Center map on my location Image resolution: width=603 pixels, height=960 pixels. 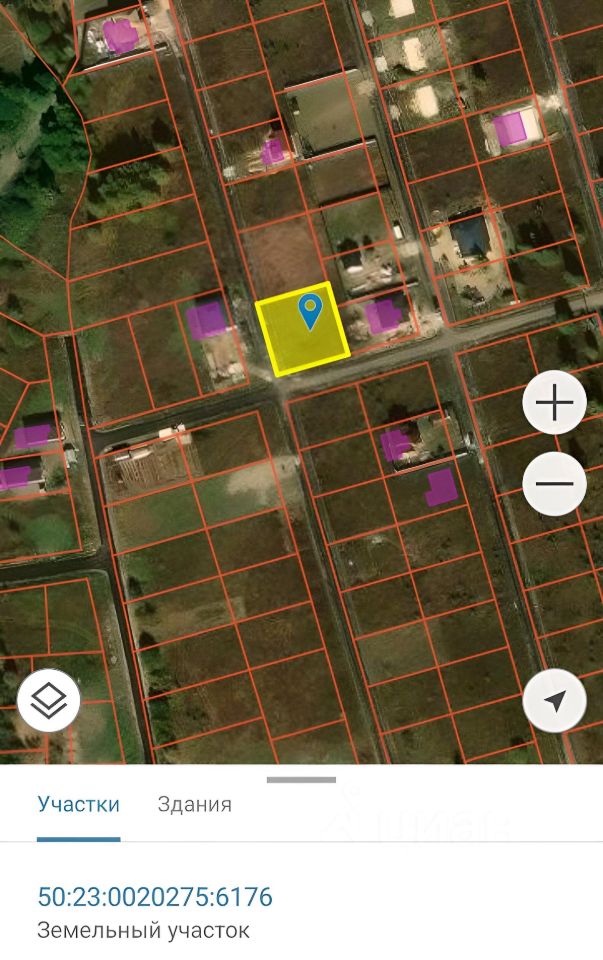(554, 702)
